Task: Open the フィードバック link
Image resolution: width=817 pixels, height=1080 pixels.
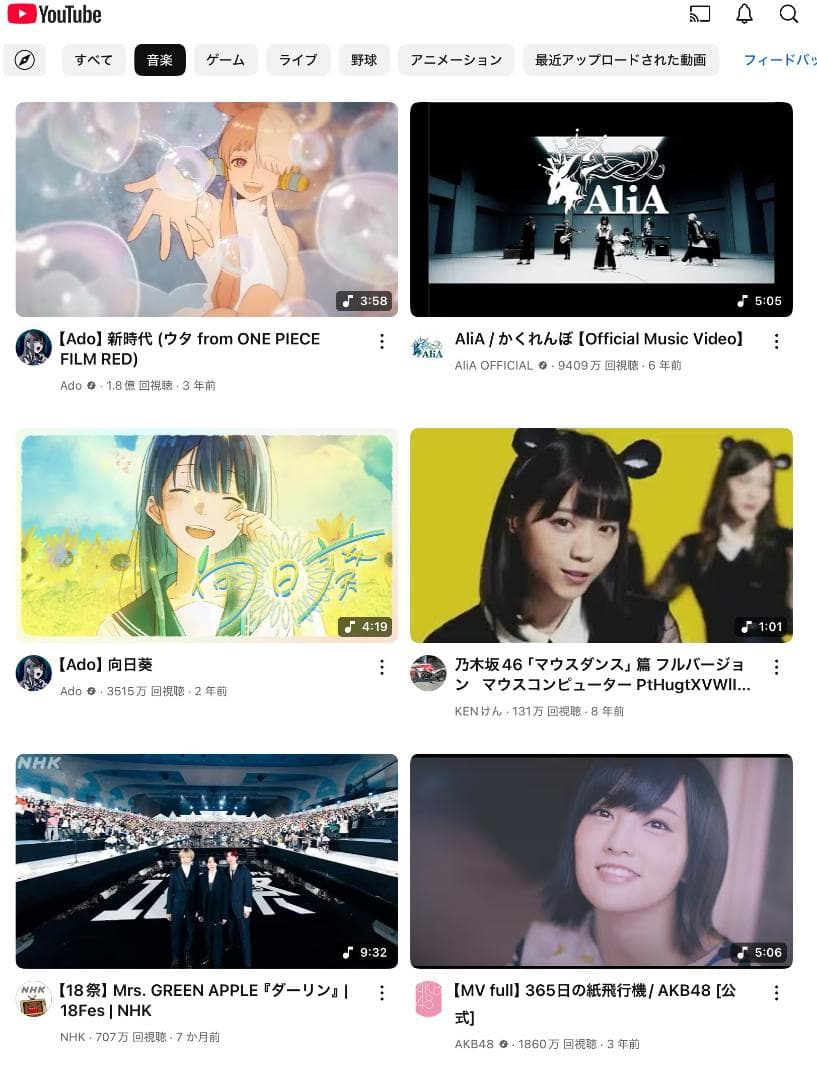Action: tap(779, 60)
